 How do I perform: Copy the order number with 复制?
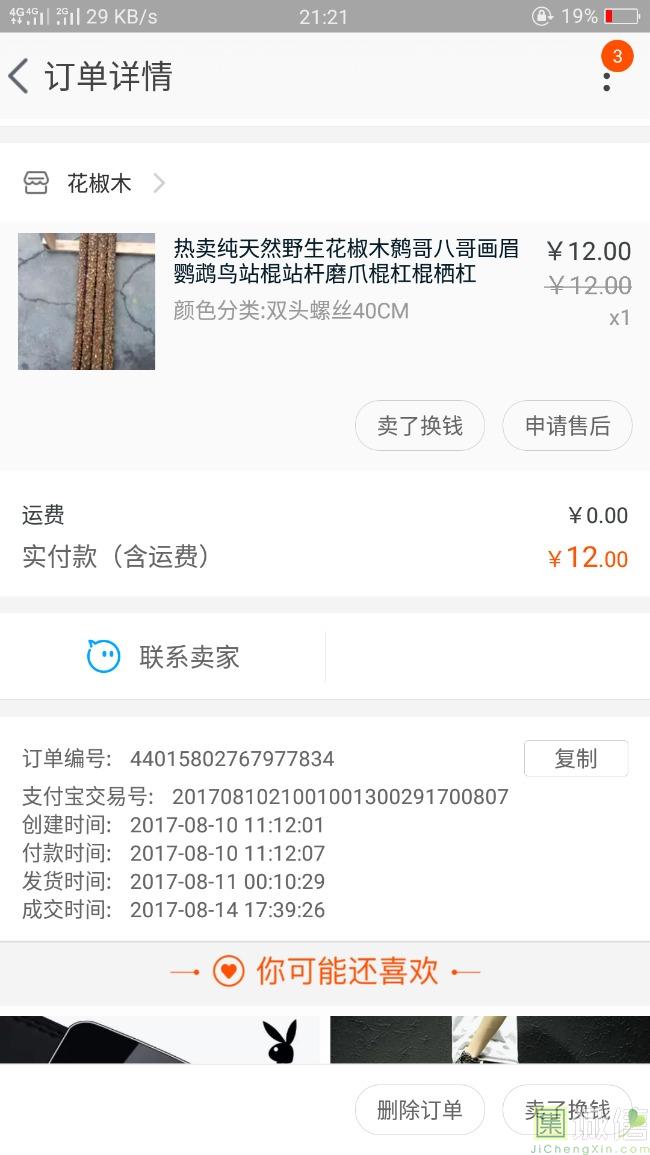click(575, 759)
